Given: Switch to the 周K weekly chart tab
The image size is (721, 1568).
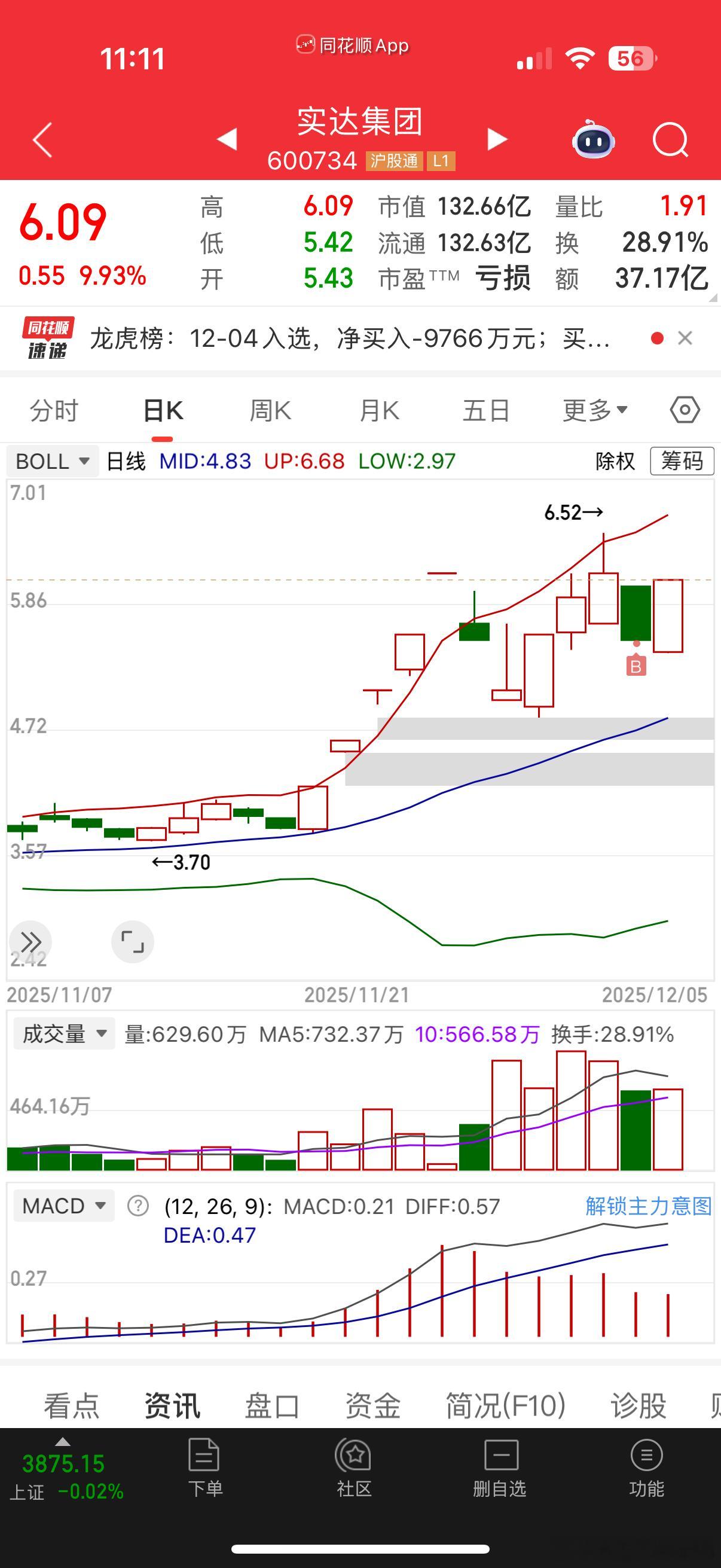Looking at the screenshot, I should [270, 410].
